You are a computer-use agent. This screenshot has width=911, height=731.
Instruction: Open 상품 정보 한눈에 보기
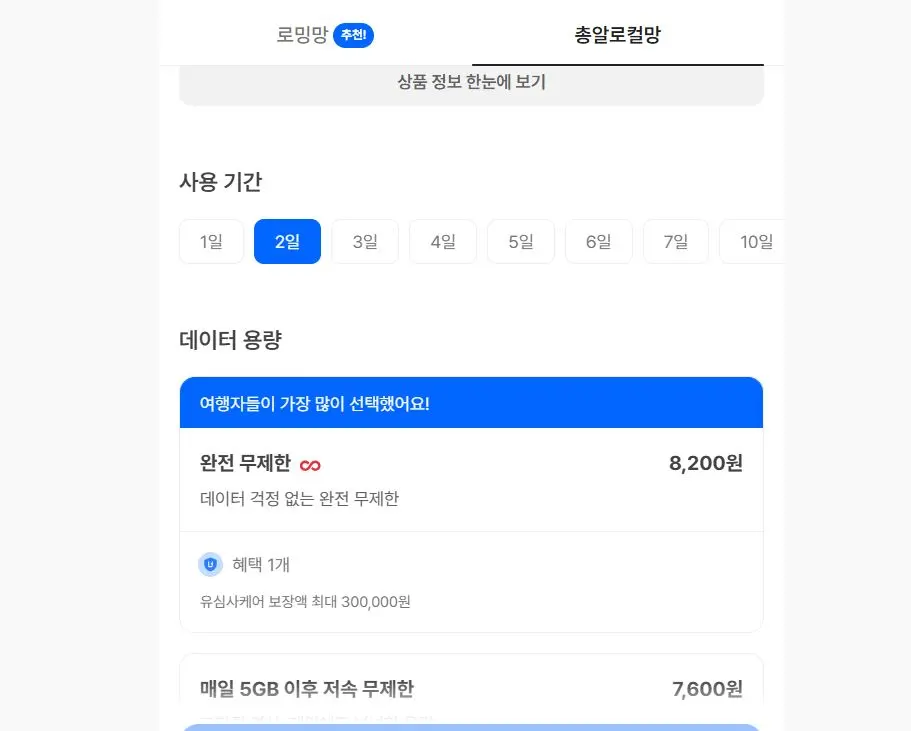(x=471, y=83)
